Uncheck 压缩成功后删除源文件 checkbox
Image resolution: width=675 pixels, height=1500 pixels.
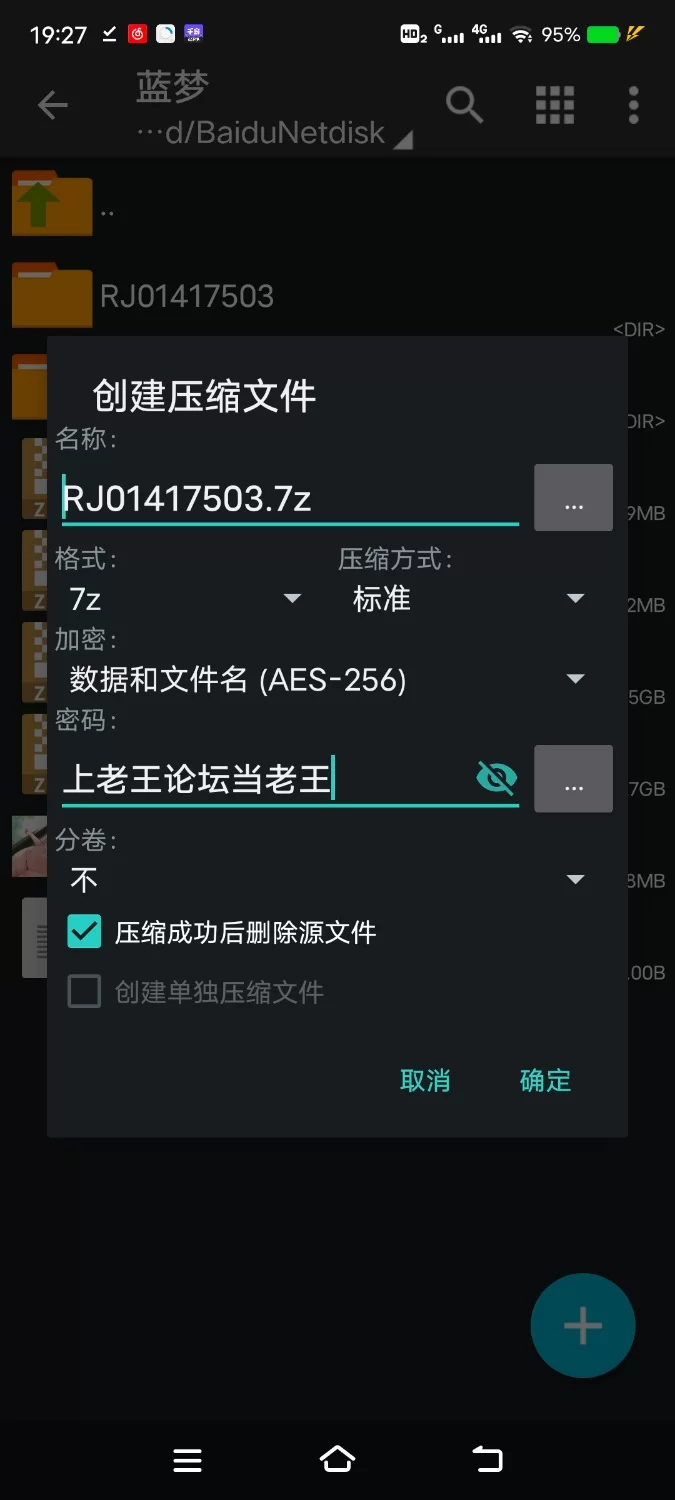tap(85, 932)
